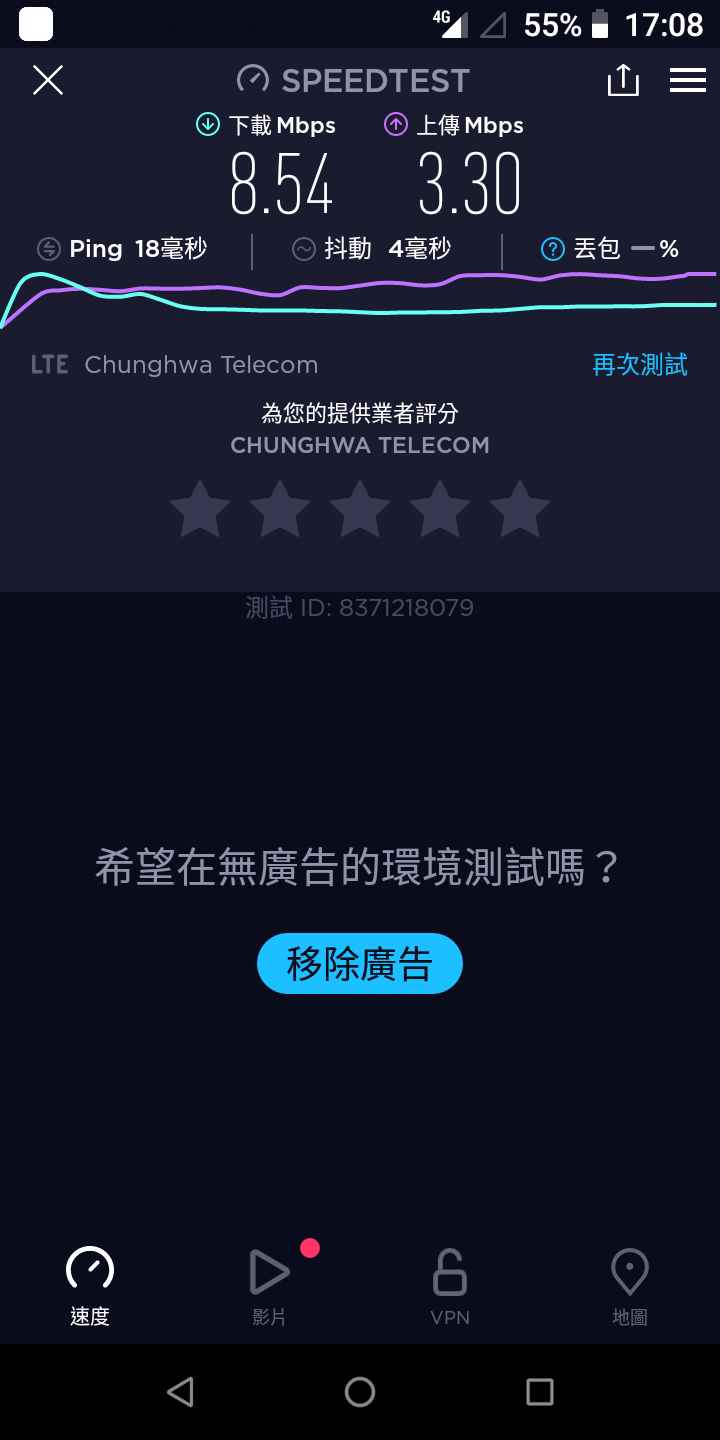720x1440 pixels.
Task: Open the hamburger menu
Action: 688,80
